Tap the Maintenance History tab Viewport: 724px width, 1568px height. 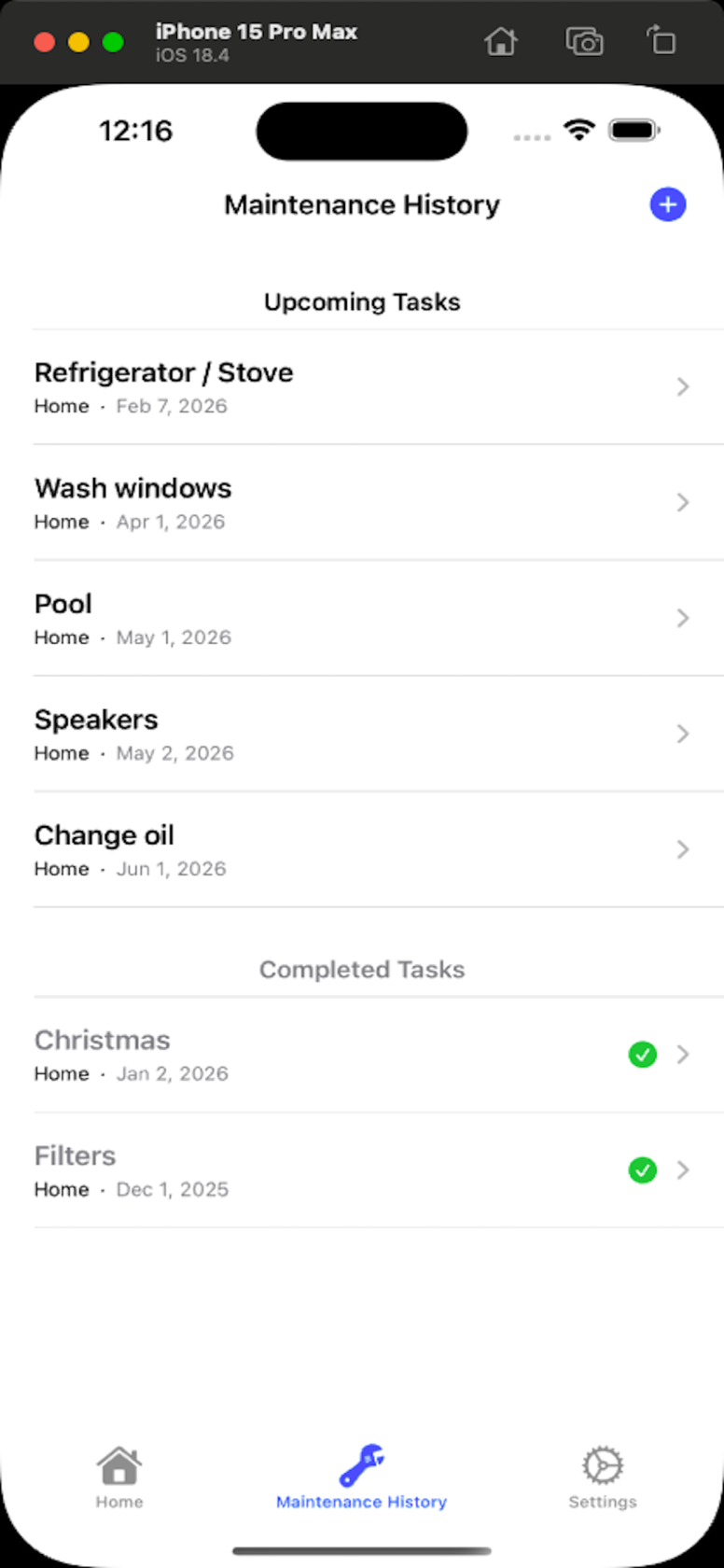click(x=362, y=1477)
